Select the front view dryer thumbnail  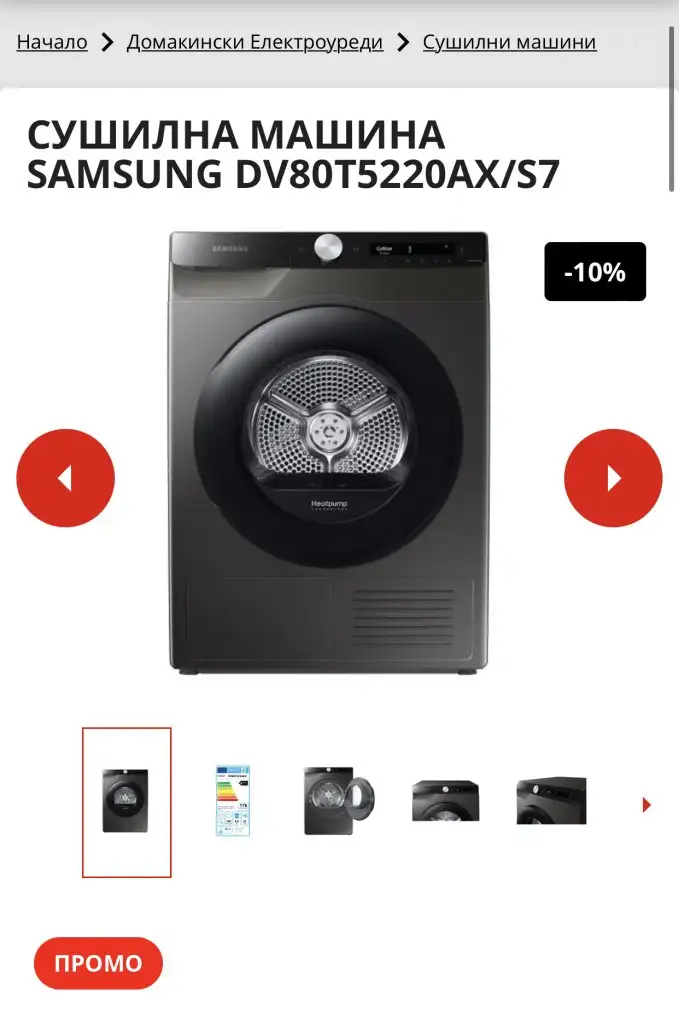126,802
